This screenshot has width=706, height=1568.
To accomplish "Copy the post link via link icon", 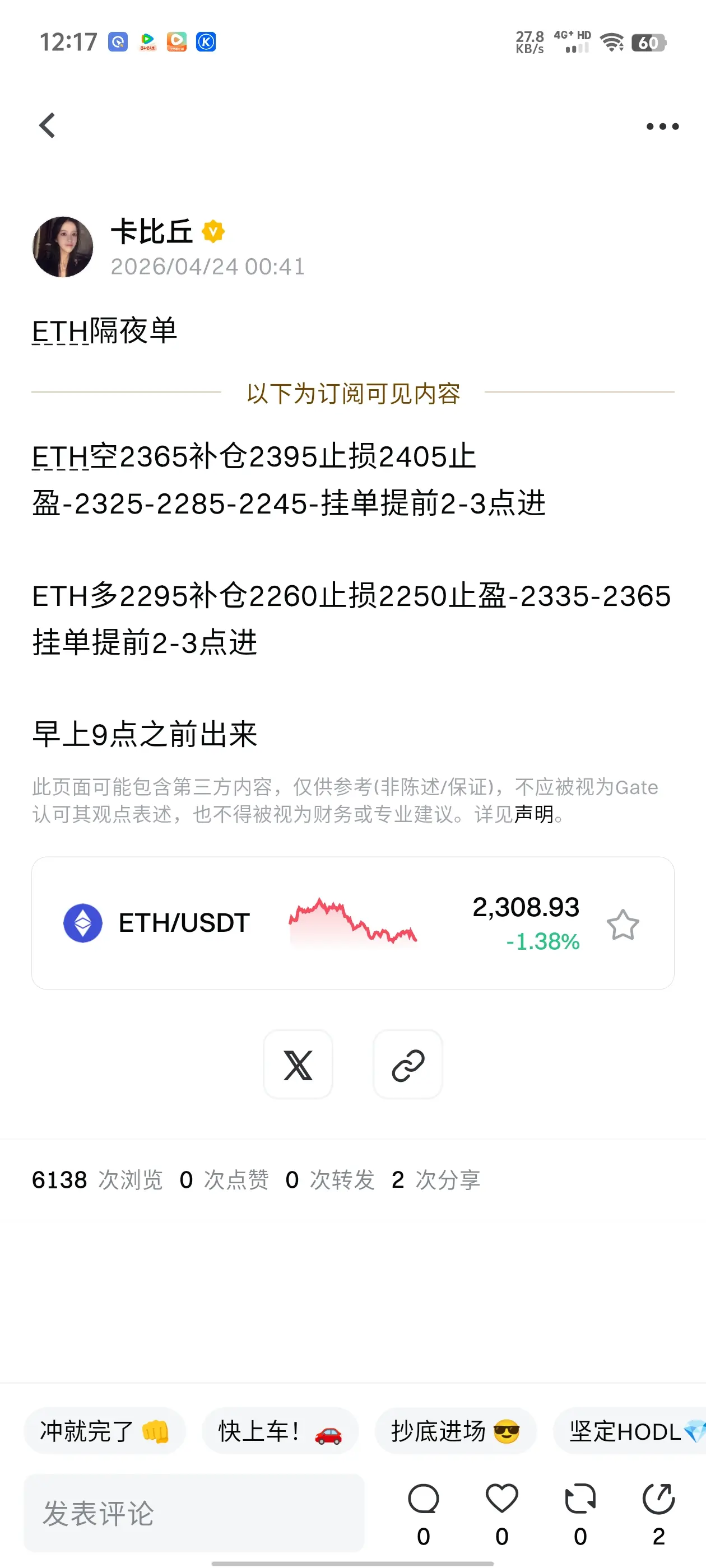I will 407,1063.
